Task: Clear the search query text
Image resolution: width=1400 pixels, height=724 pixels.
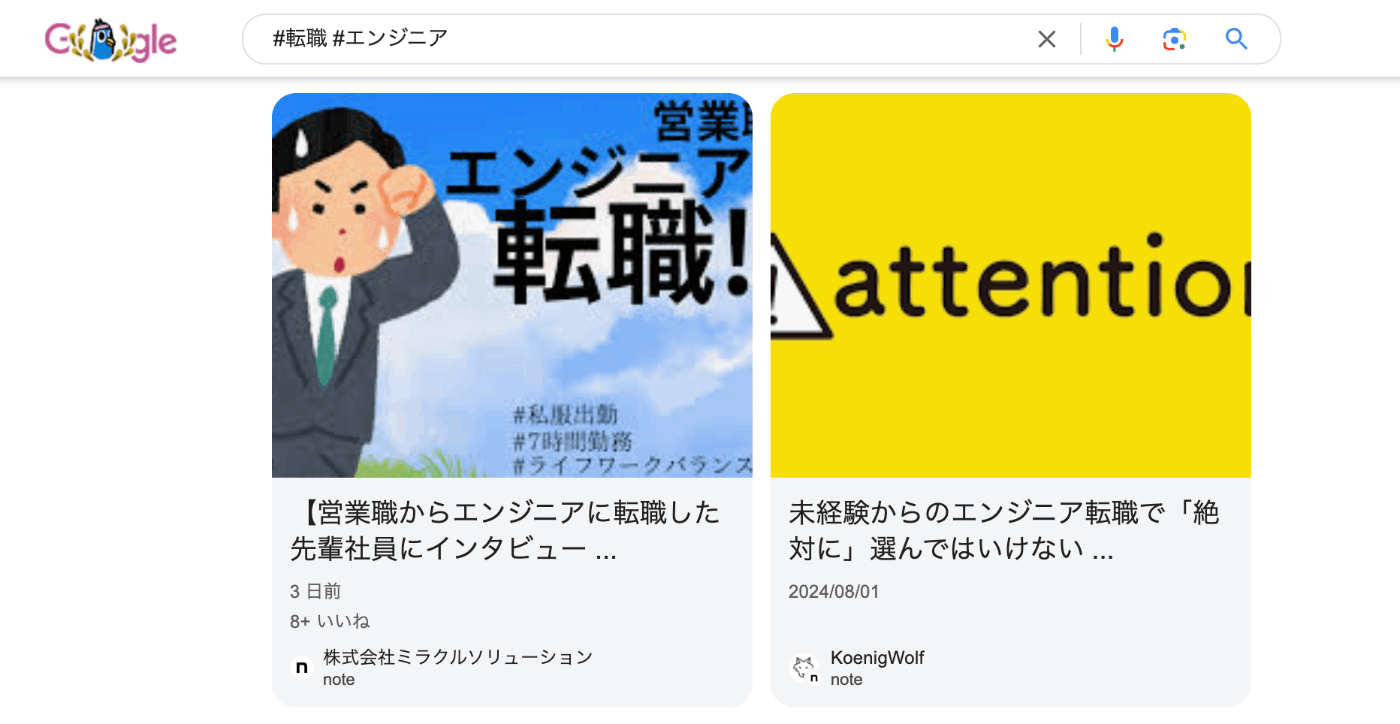Action: 1046,39
